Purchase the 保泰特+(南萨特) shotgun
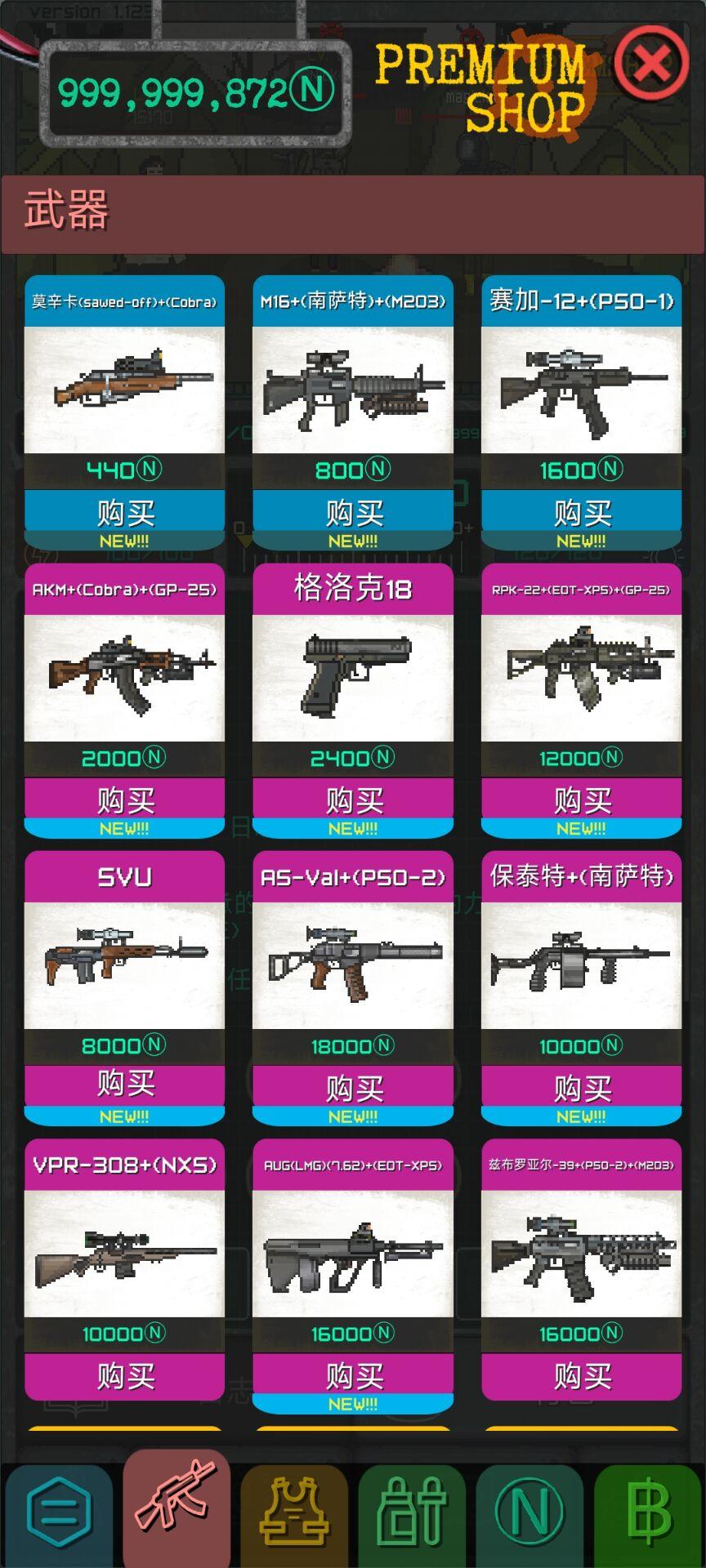Viewport: 706px width, 1568px height. click(x=581, y=1088)
